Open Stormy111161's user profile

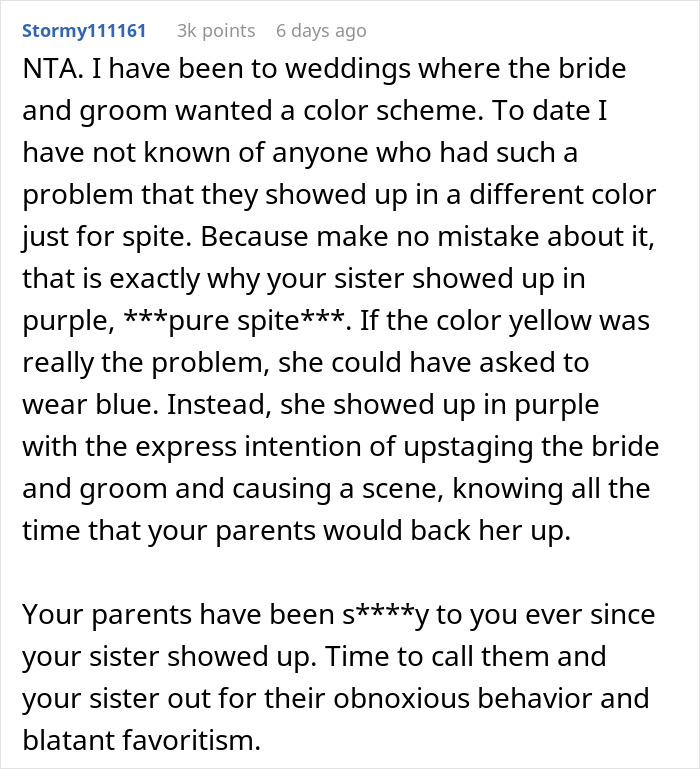[84, 31]
